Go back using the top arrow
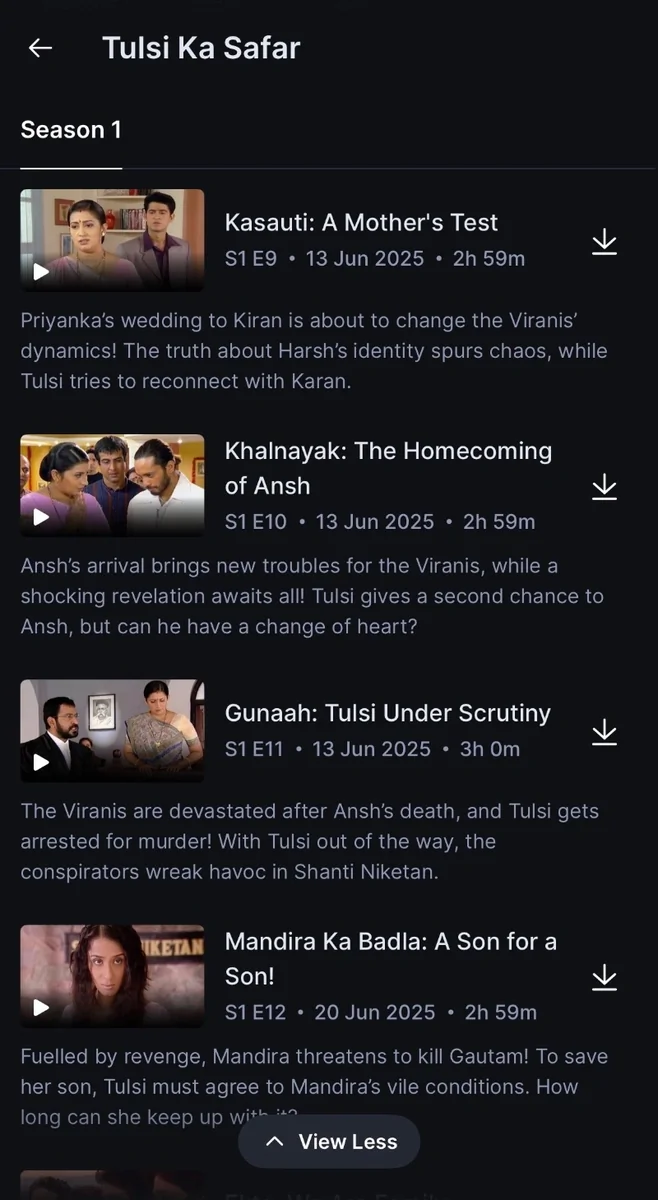The width and height of the screenshot is (658, 1200). coord(40,48)
